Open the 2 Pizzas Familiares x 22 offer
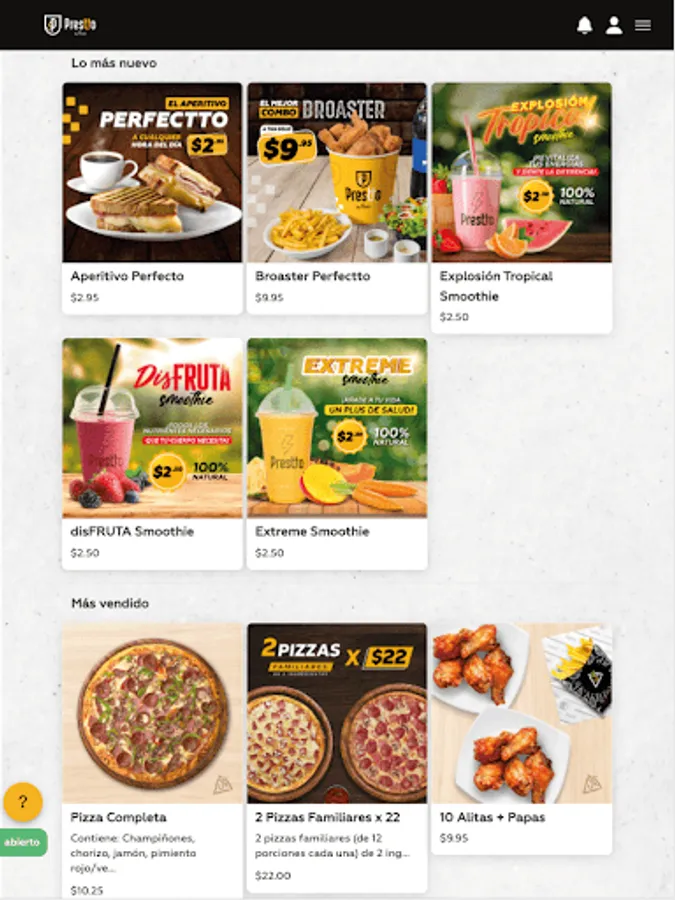This screenshot has height=900, width=675. click(337, 757)
